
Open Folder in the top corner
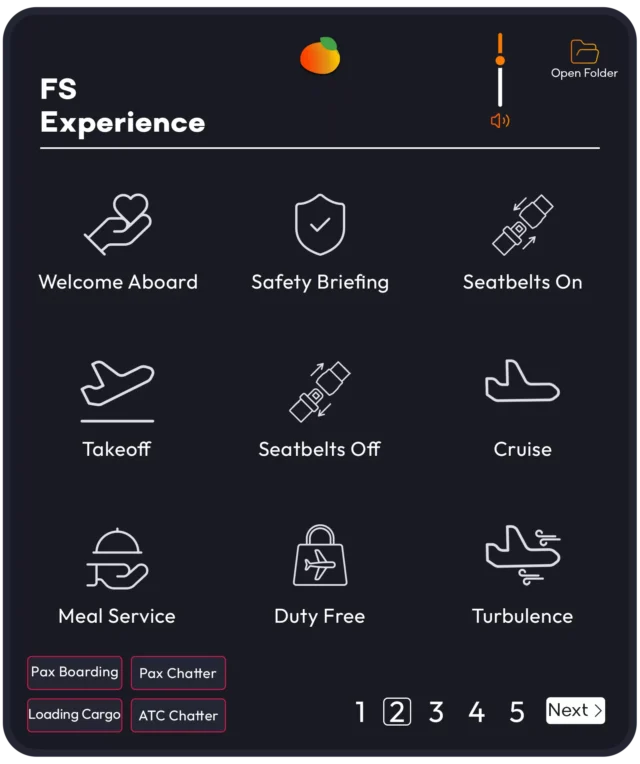coord(584,58)
